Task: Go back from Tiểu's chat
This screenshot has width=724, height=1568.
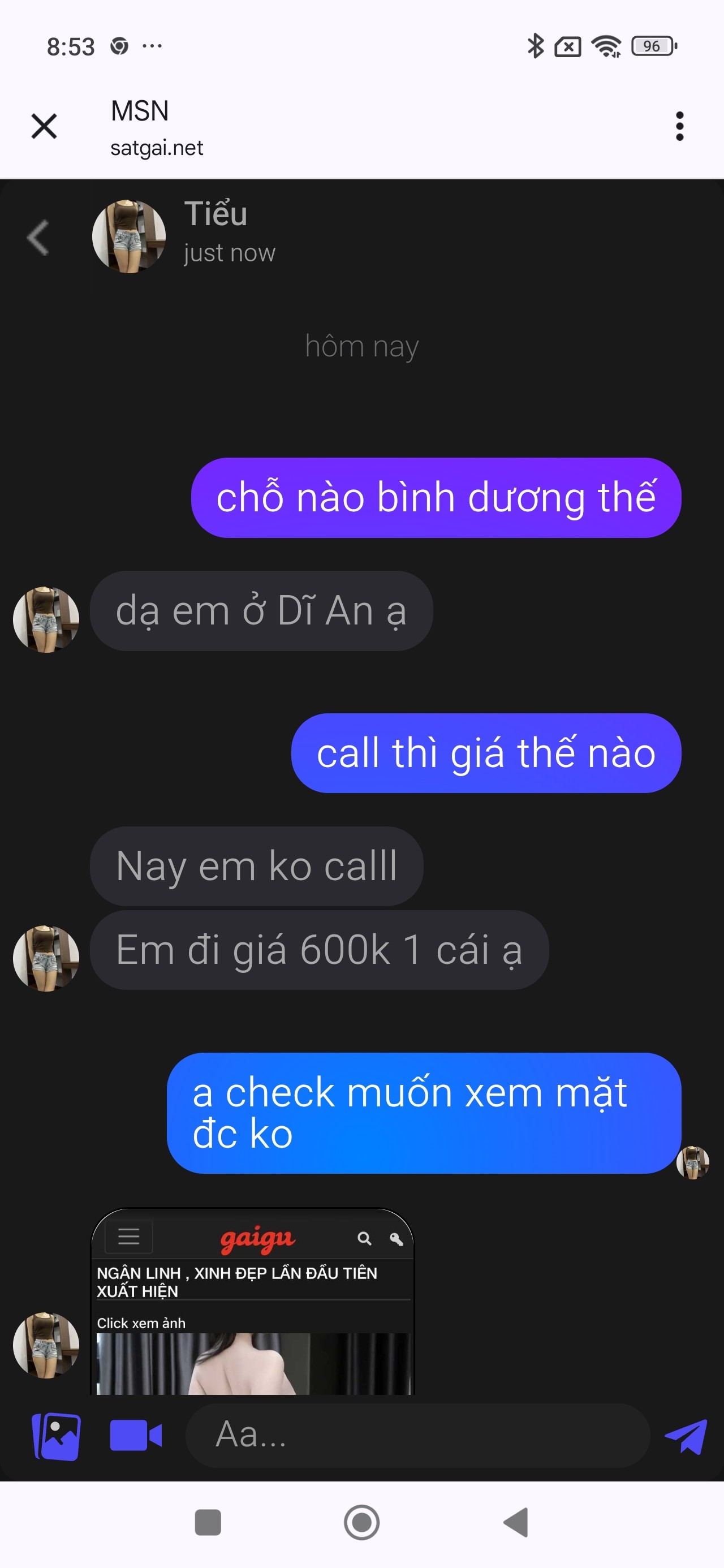Action: [38, 238]
